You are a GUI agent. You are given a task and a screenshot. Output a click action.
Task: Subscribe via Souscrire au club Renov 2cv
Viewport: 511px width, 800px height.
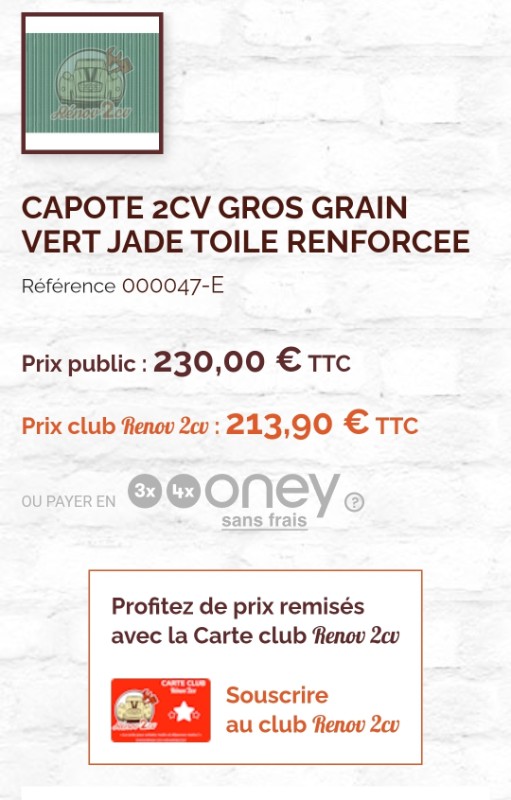[x=312, y=710]
